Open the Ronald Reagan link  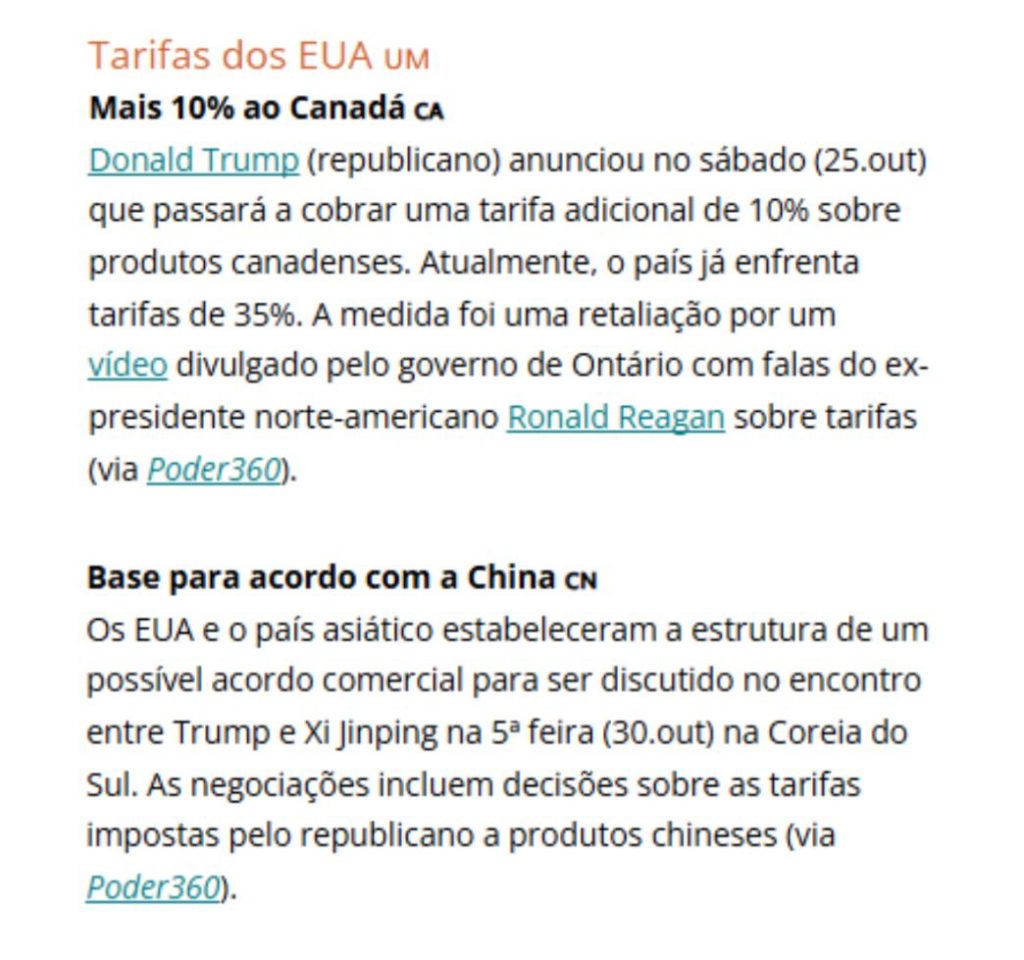pos(615,417)
